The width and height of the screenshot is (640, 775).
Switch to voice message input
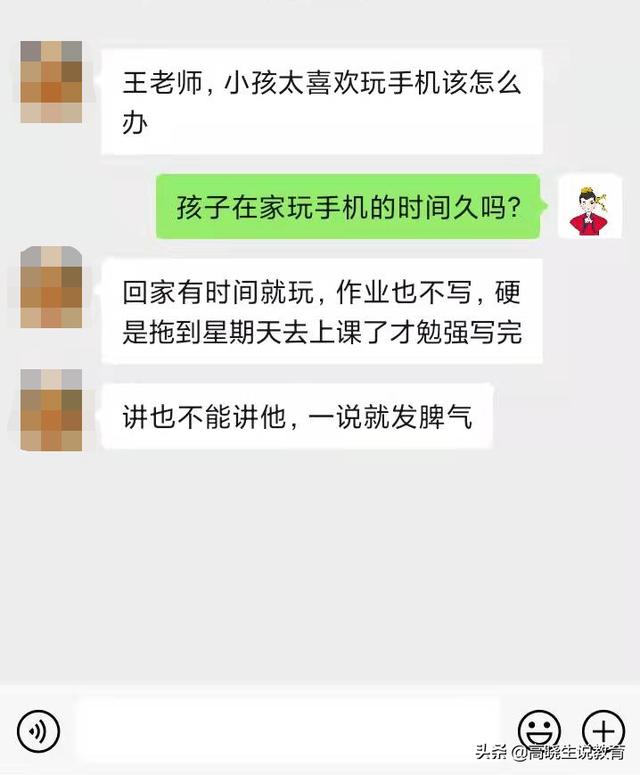click(x=39, y=732)
